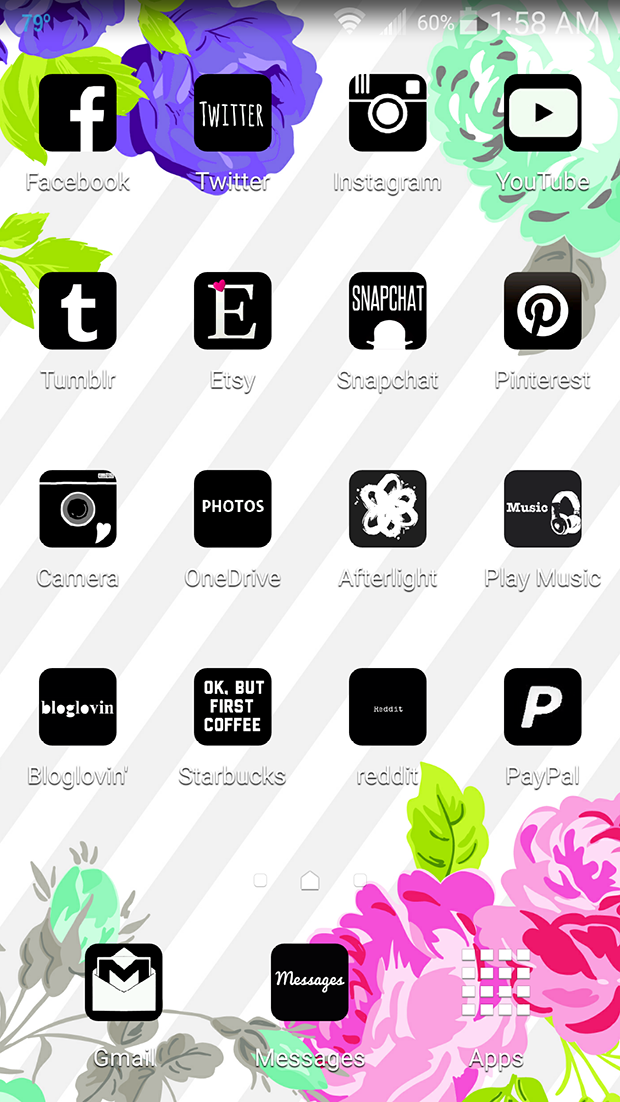This screenshot has width=620, height=1102.
Task: Open the Apps drawer
Action: [x=496, y=982]
